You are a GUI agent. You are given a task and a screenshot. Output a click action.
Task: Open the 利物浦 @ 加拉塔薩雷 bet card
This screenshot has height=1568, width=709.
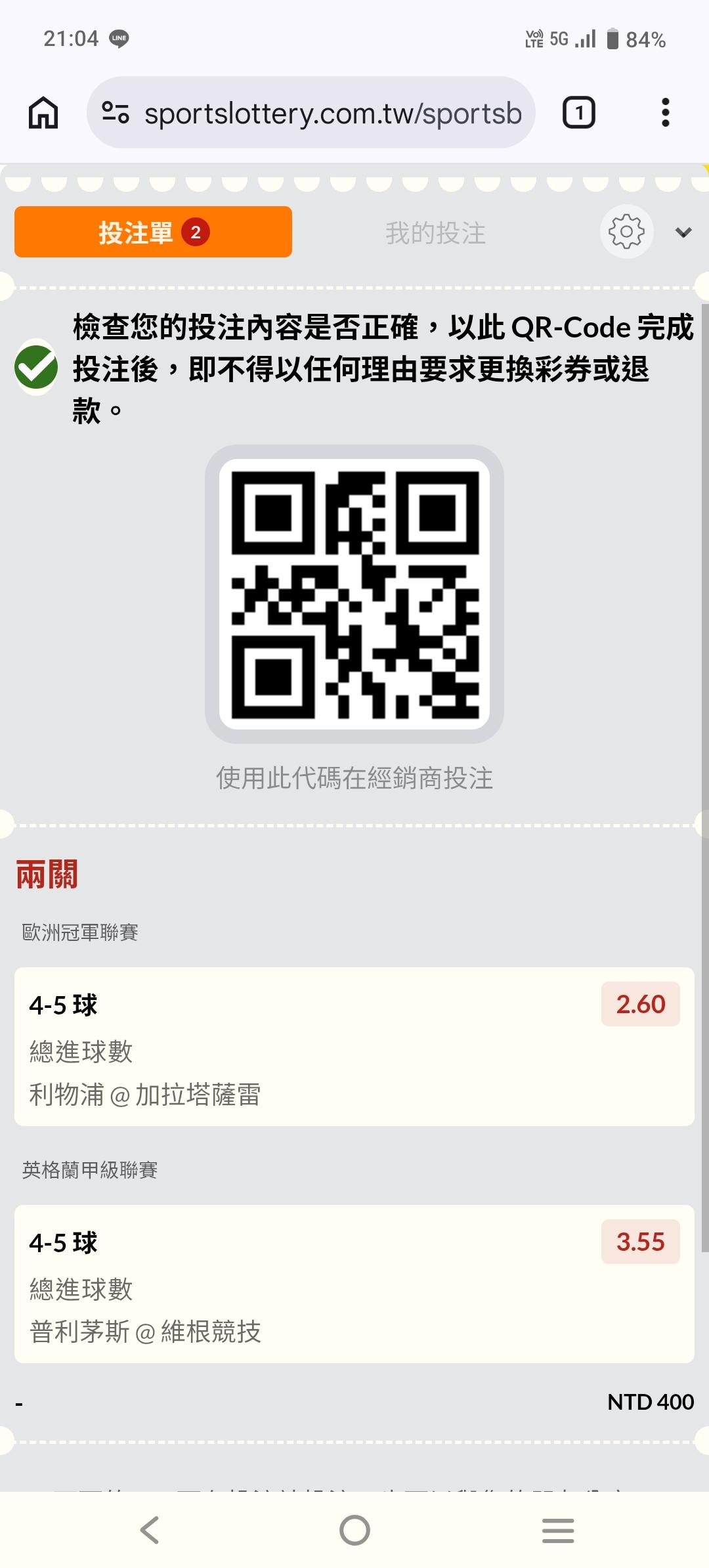pyautogui.click(x=354, y=1047)
